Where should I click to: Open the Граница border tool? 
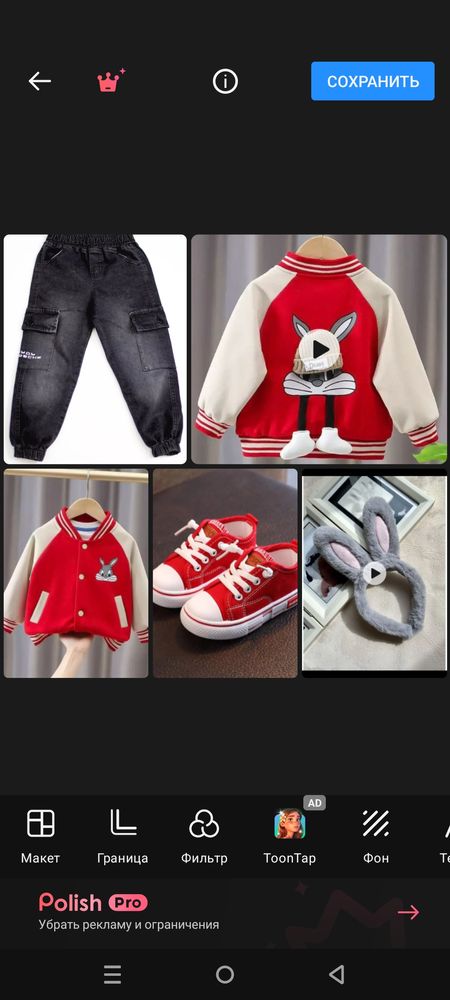point(122,836)
